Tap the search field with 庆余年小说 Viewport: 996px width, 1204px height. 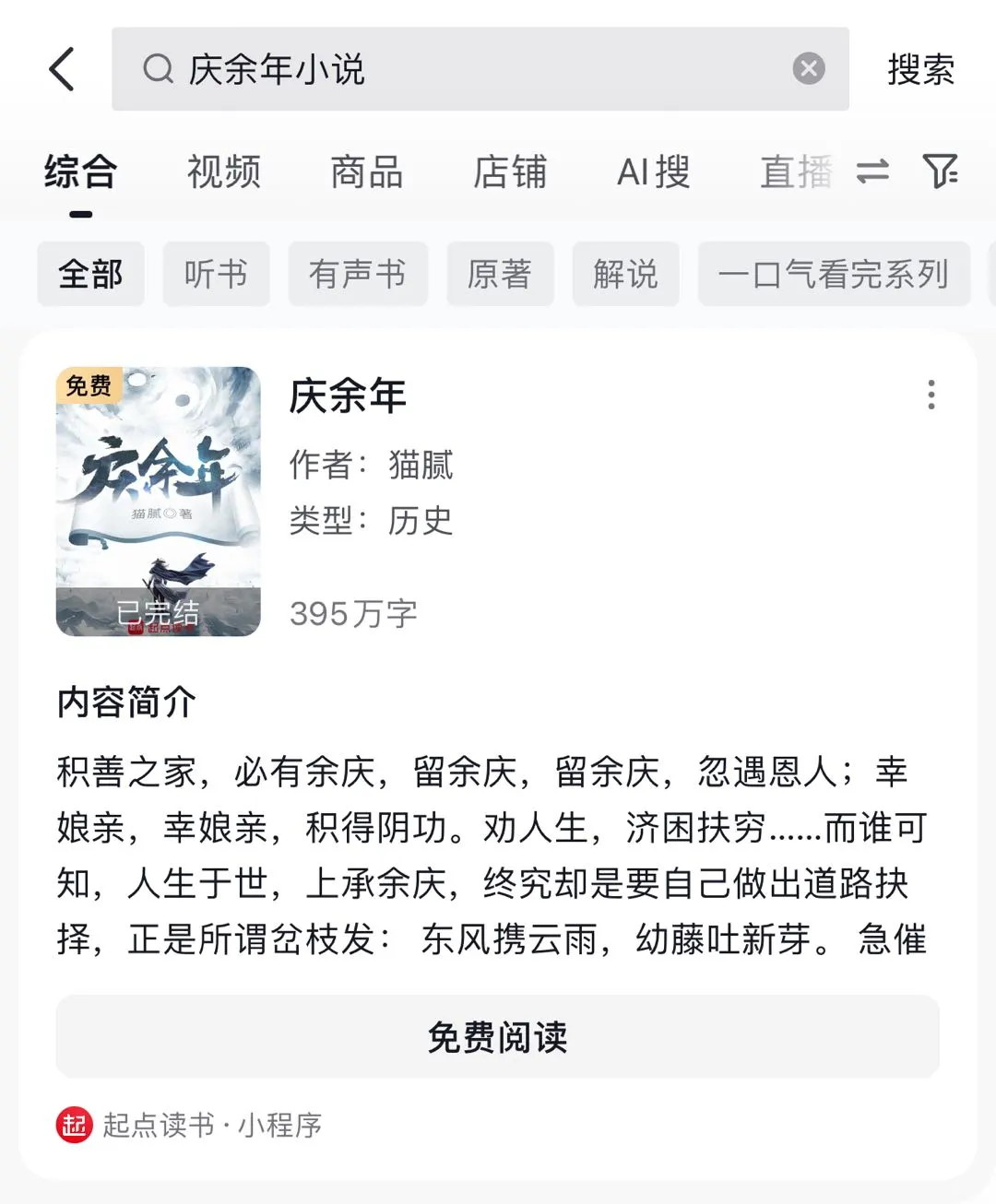point(461,69)
